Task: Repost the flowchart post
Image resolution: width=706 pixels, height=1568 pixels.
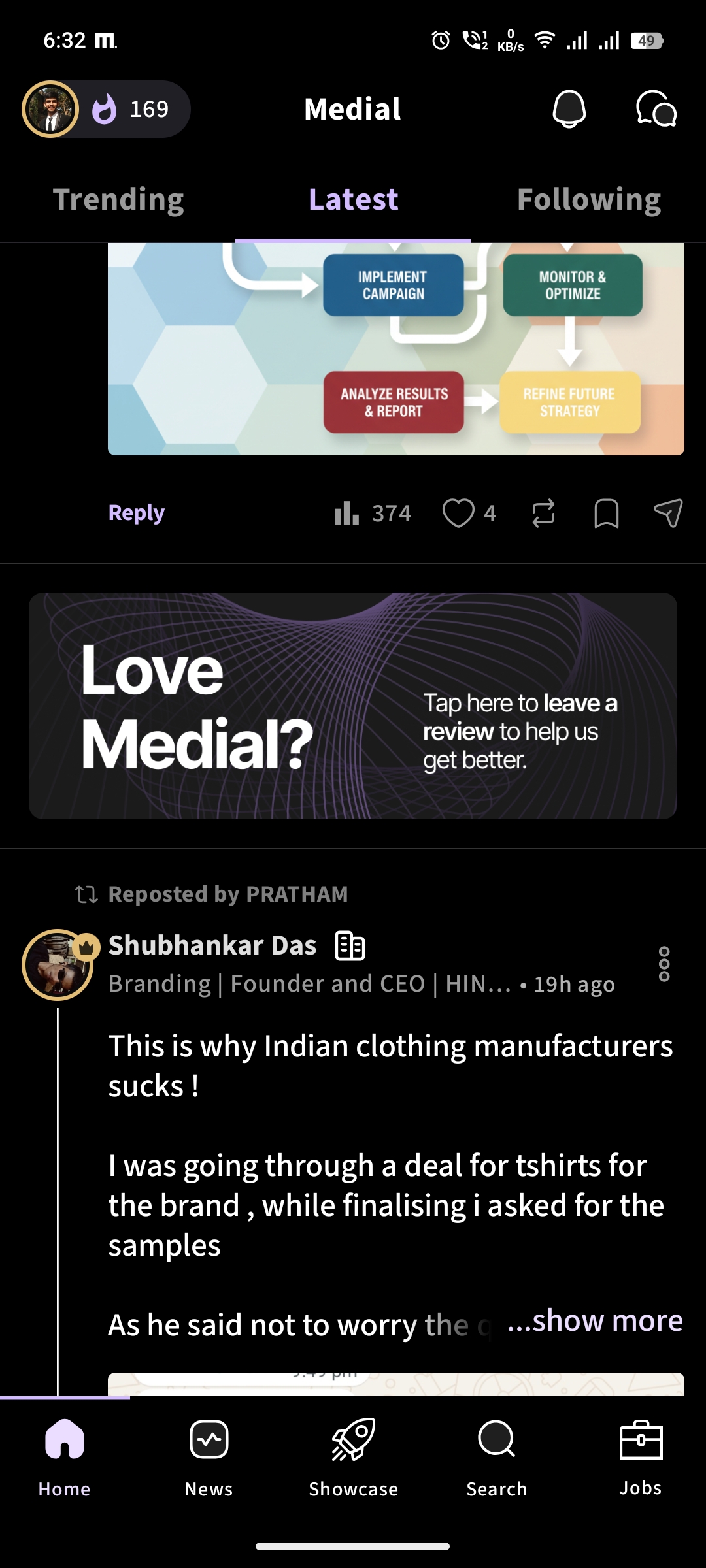Action: point(543,513)
